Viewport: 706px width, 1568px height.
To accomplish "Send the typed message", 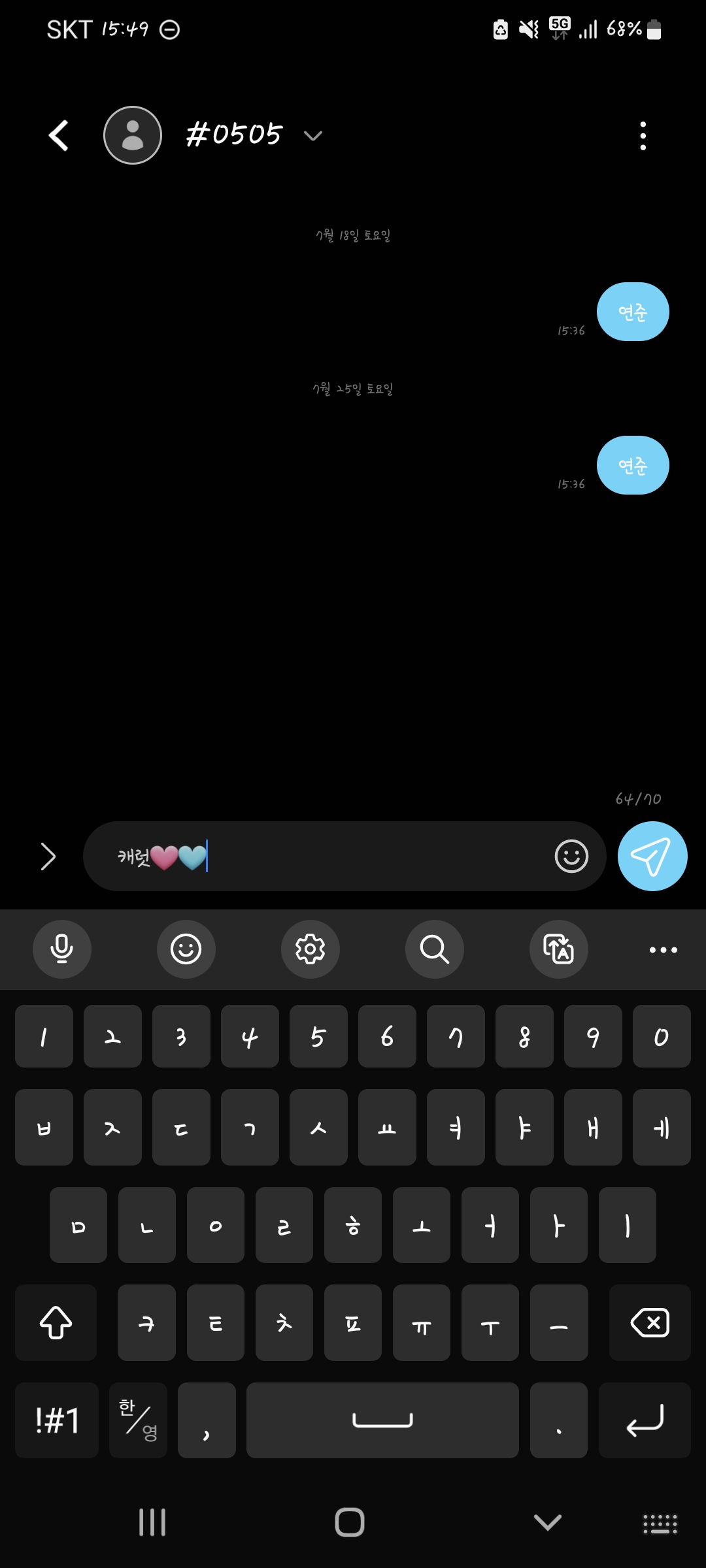I will (652, 856).
